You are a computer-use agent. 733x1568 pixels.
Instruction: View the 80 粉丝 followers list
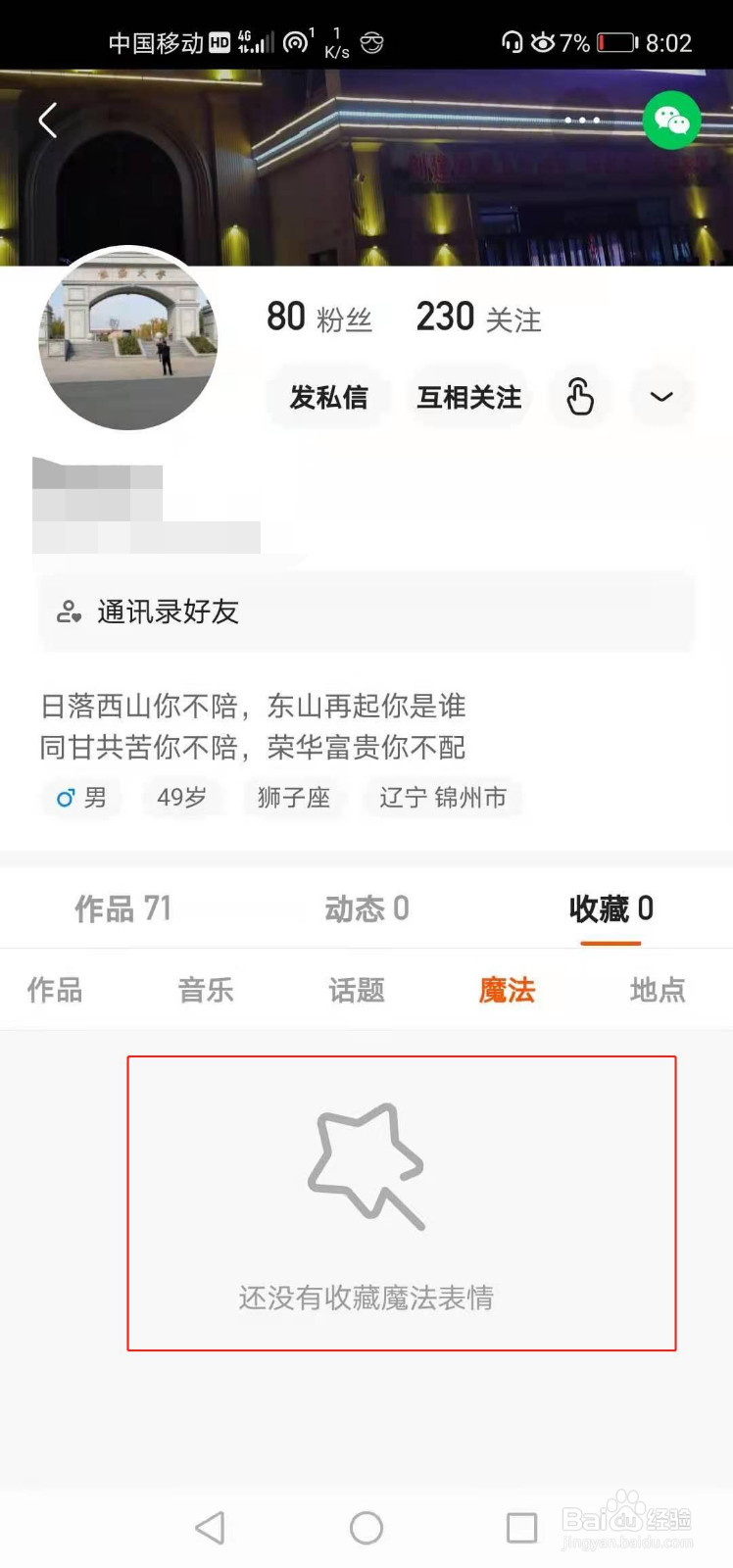318,318
